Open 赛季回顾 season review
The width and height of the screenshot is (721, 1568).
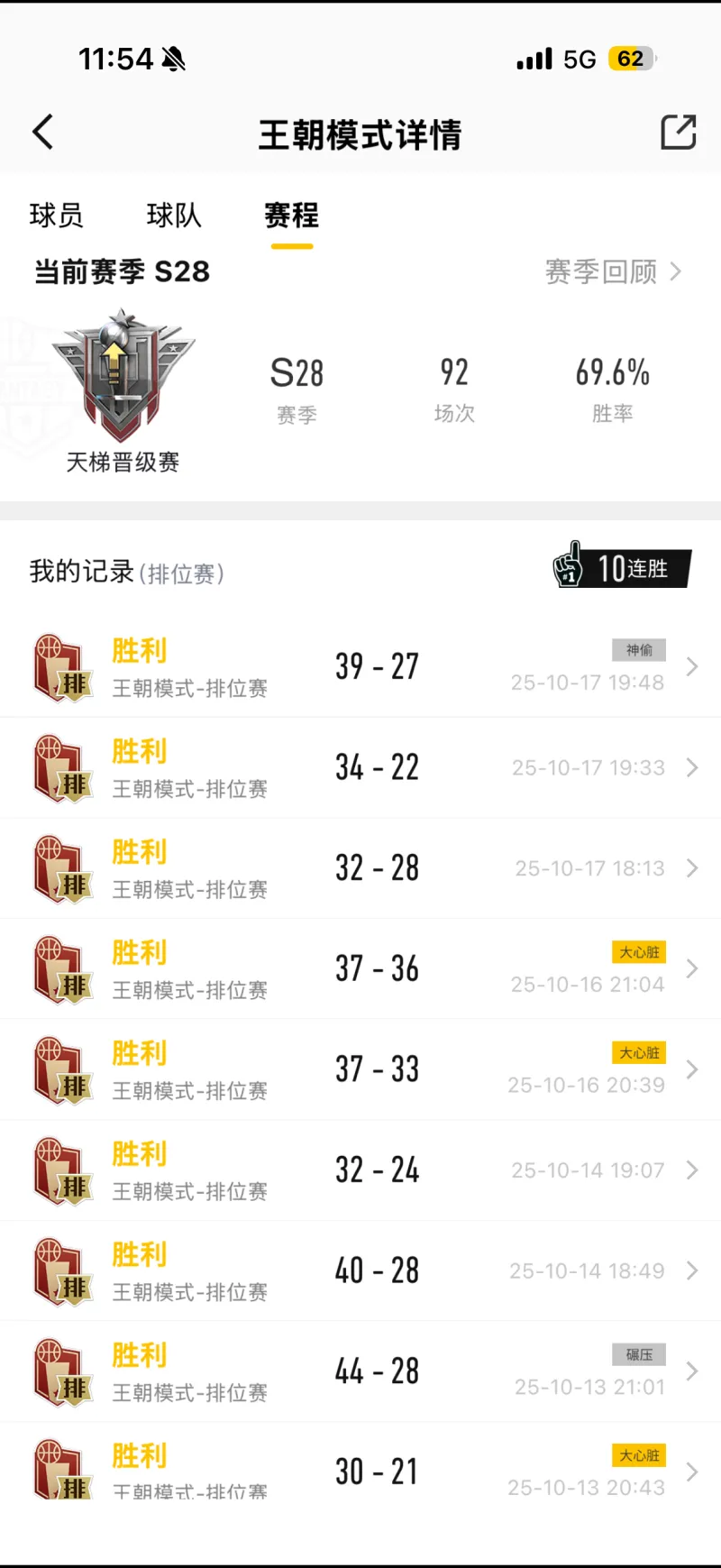click(x=613, y=271)
